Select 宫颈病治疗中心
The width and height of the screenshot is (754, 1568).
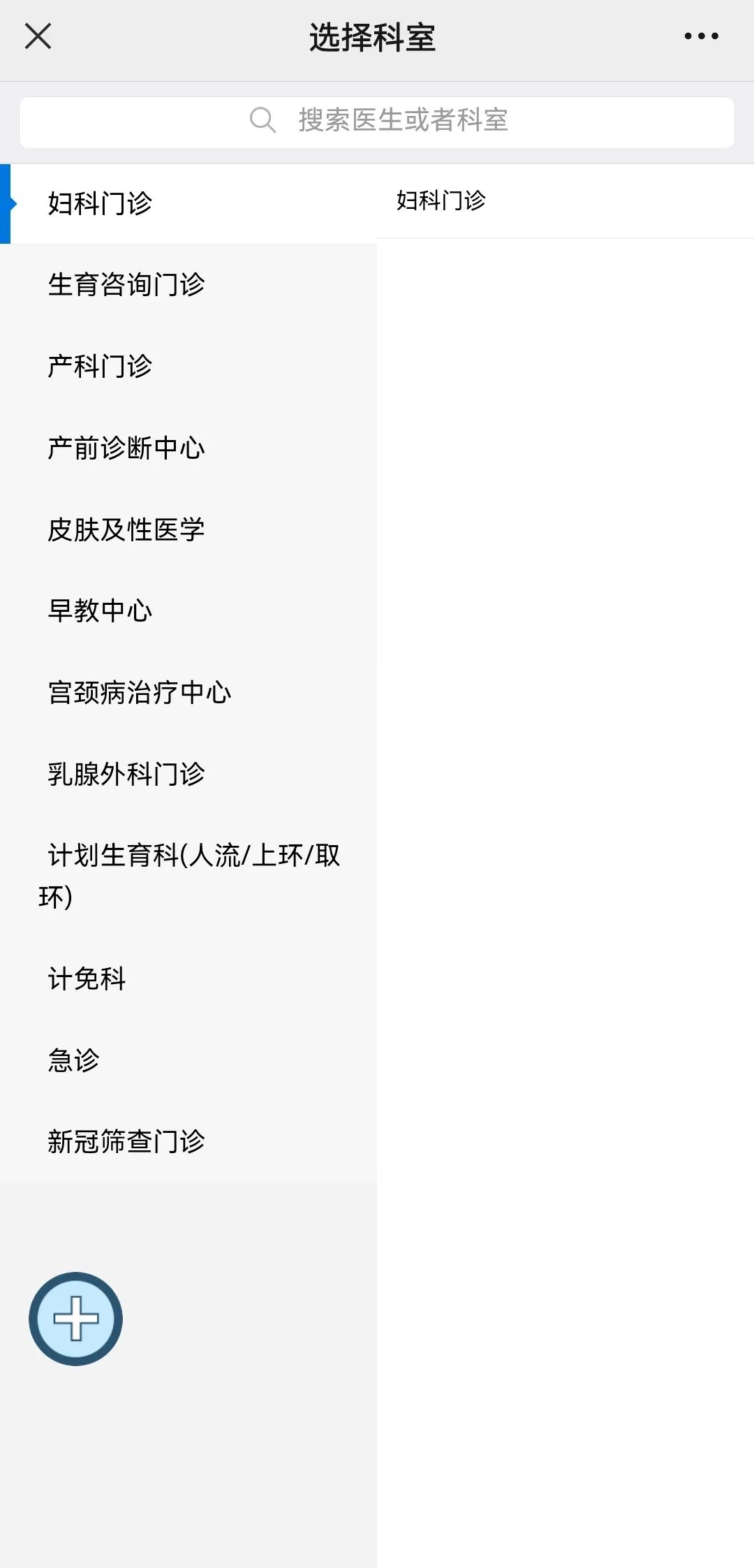(x=188, y=693)
